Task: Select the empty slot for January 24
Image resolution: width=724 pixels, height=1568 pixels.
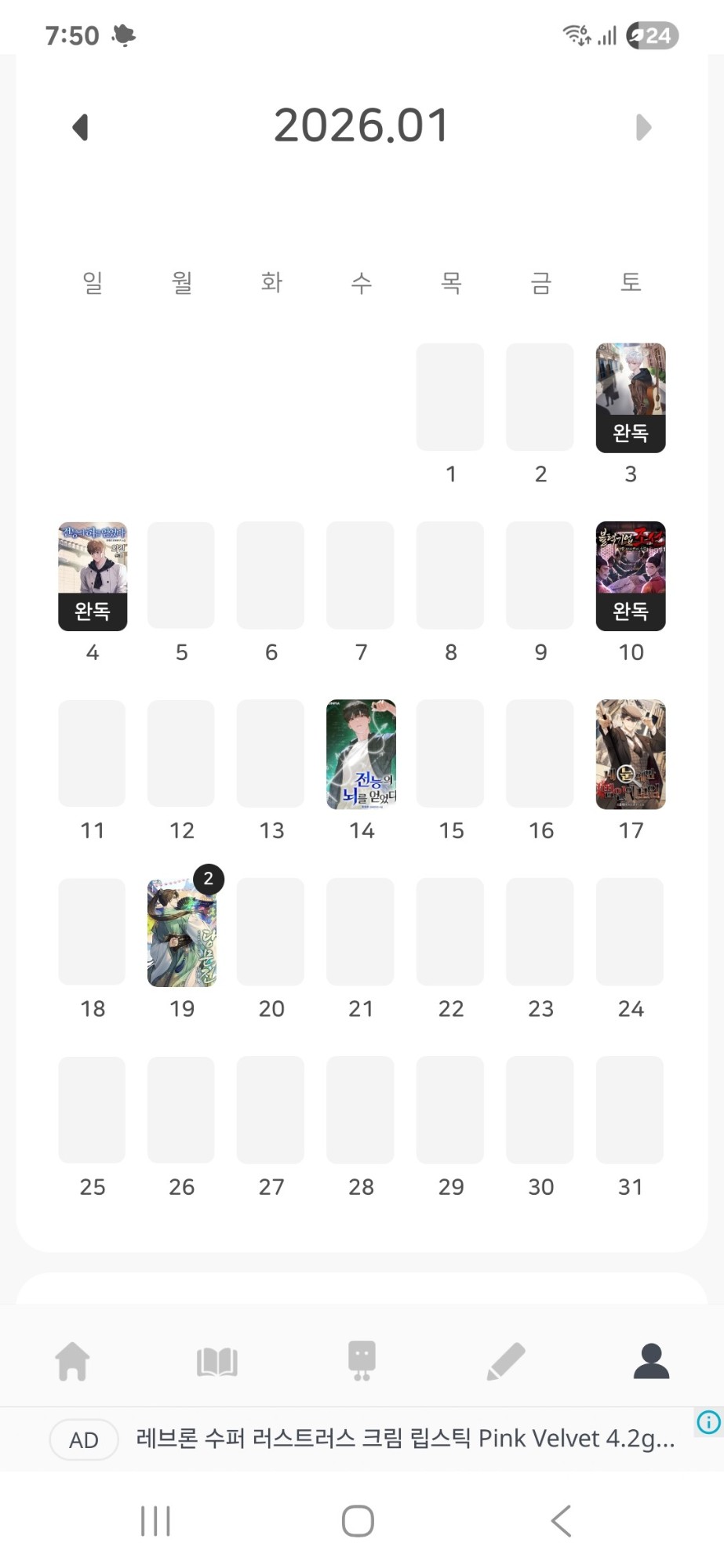Action: 630,931
